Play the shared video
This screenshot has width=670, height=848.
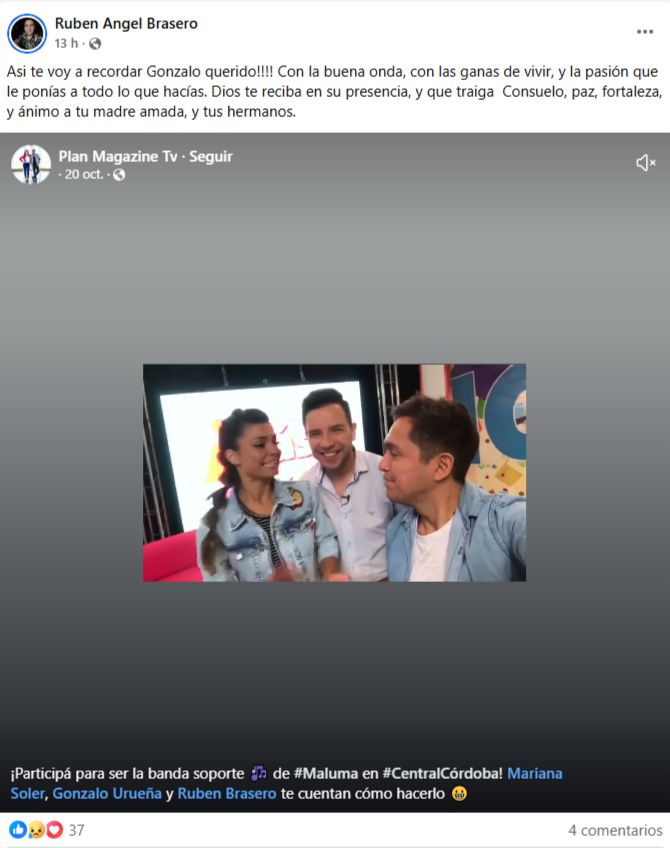click(x=334, y=472)
